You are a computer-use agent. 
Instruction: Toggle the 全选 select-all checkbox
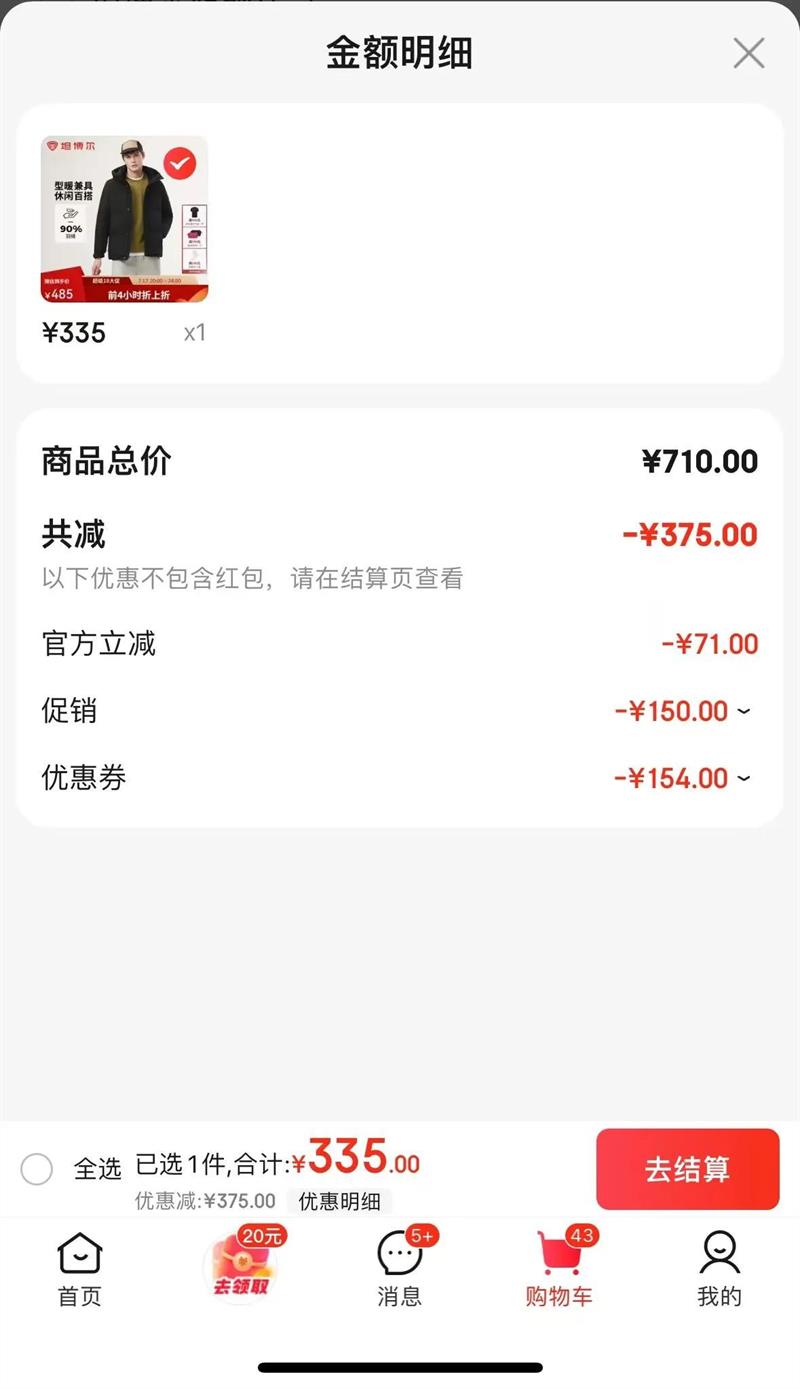point(37,1168)
